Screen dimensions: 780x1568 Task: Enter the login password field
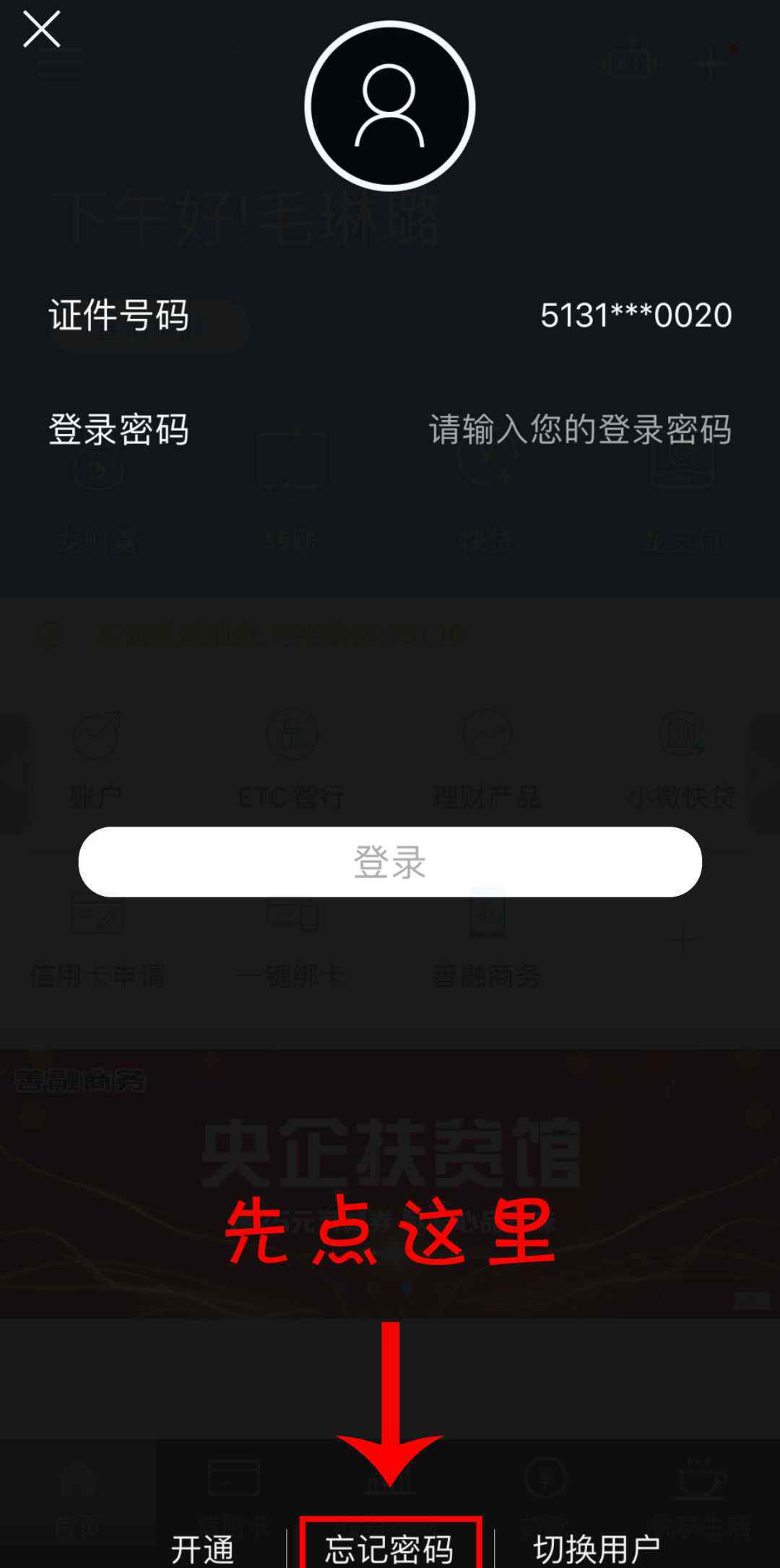pos(579,430)
